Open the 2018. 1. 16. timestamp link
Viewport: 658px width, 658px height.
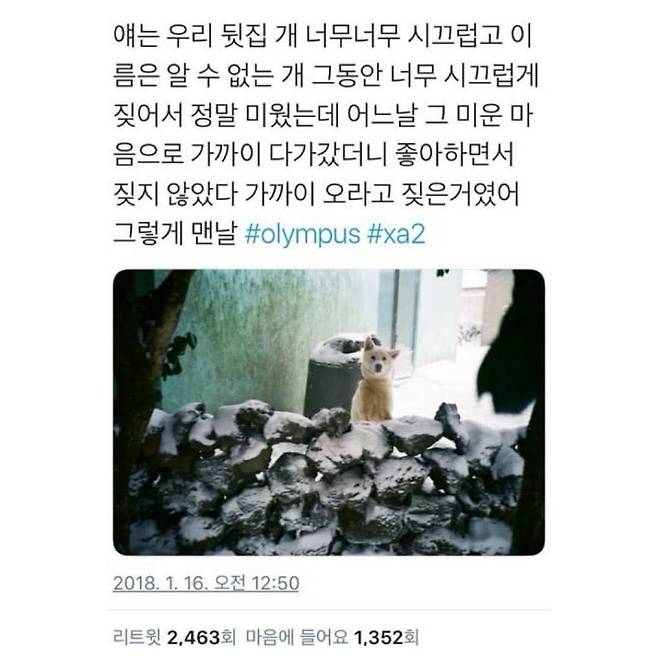click(205, 583)
